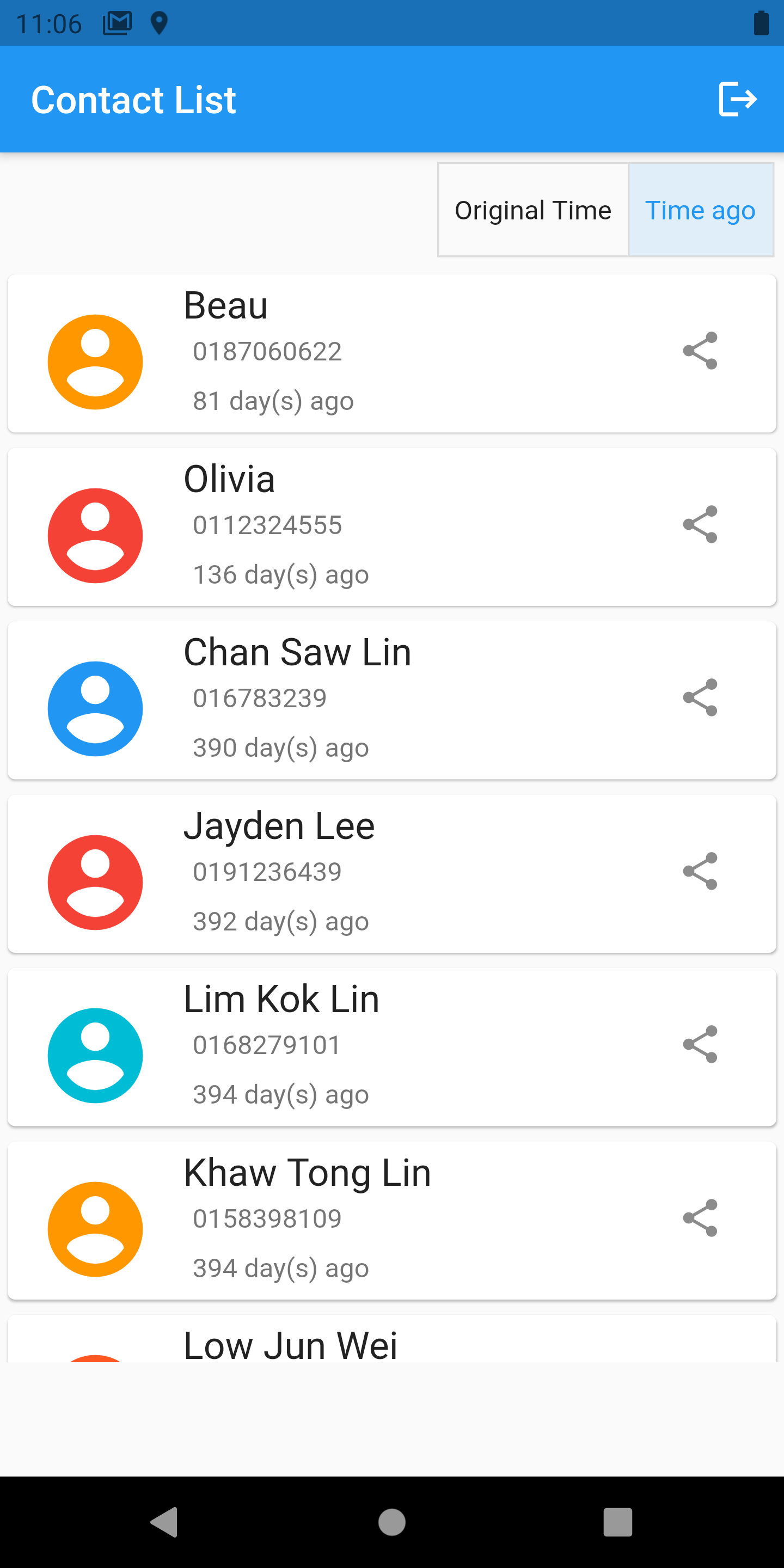
Task: Share Lim Kok Lin's contact
Action: 700,1046
